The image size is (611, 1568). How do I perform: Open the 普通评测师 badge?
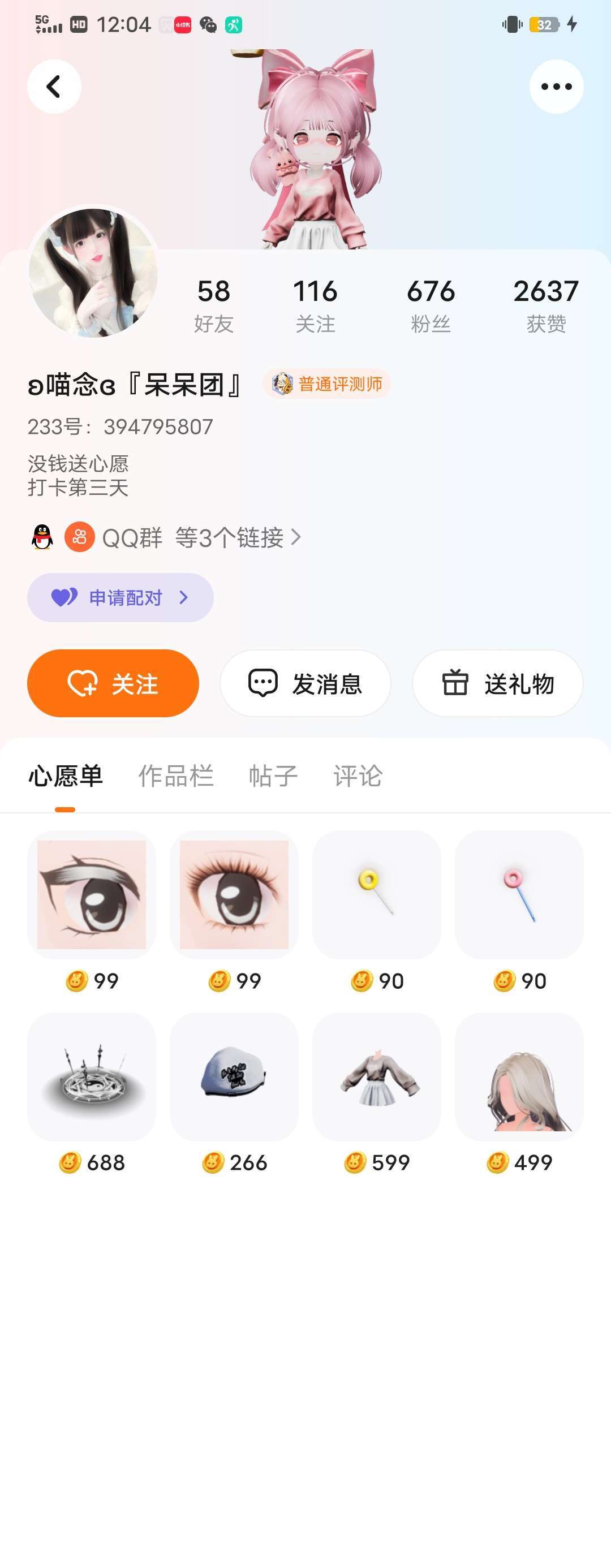click(x=327, y=384)
